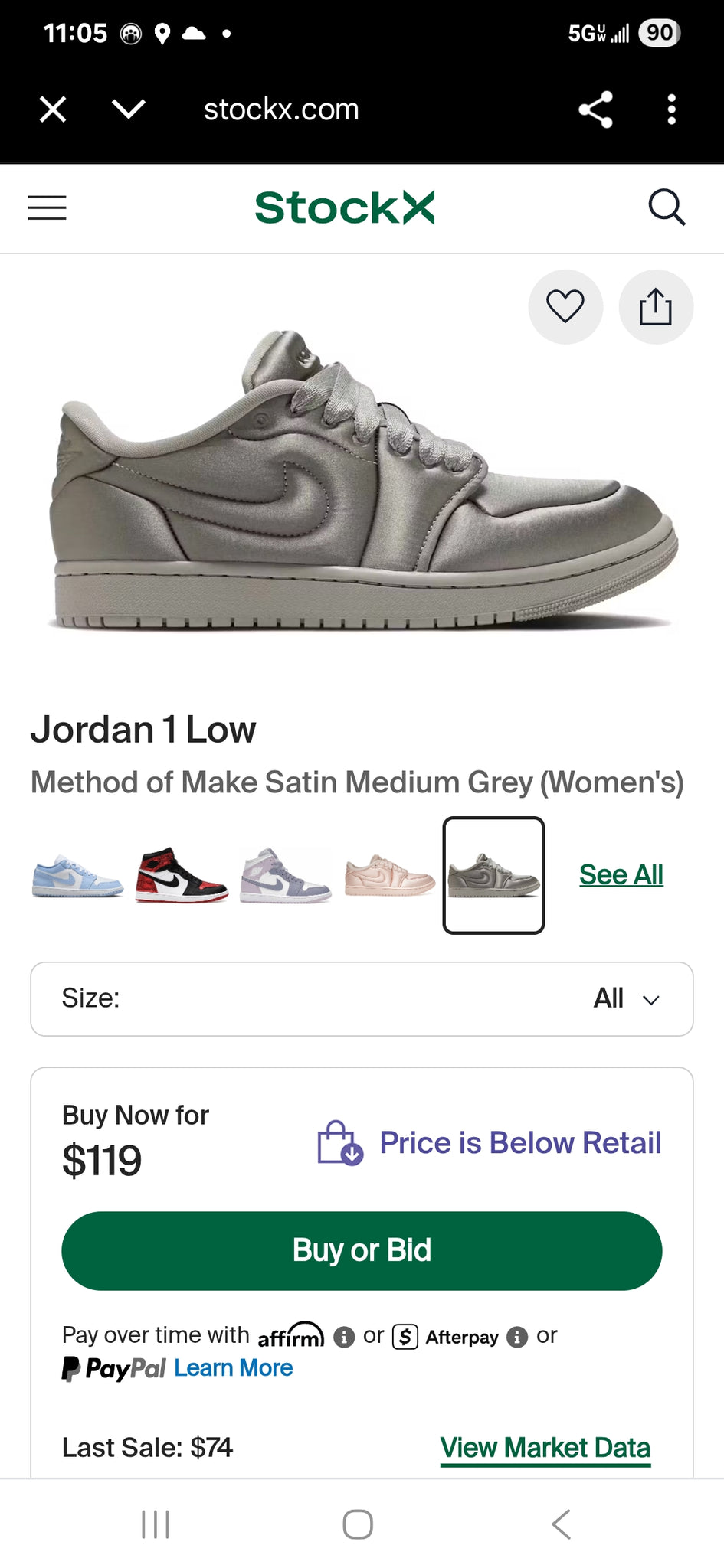The width and height of the screenshot is (724, 1568).
Task: Select the grey satin variant thumbnail
Action: (493, 875)
